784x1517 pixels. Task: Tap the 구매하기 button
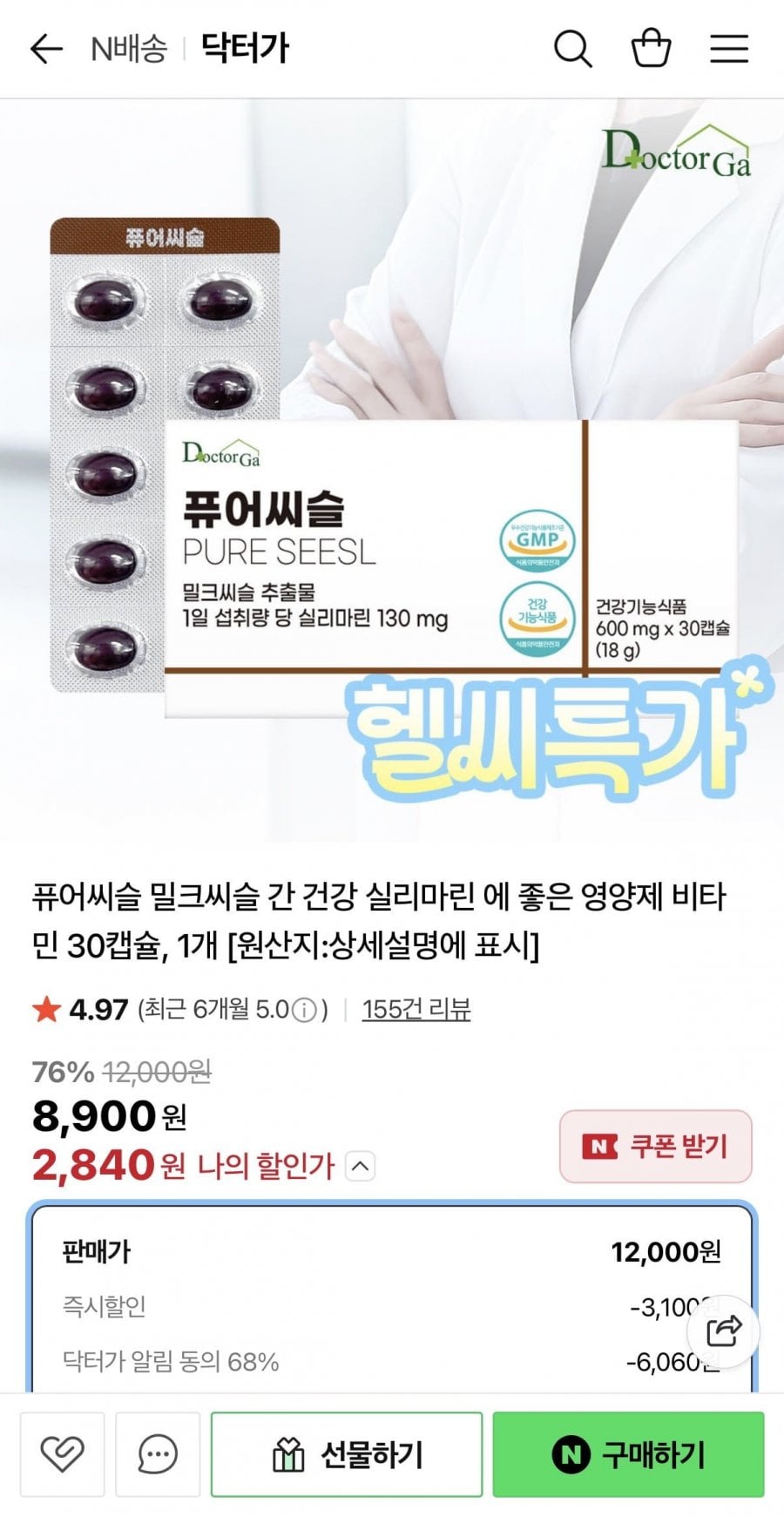[628, 1454]
